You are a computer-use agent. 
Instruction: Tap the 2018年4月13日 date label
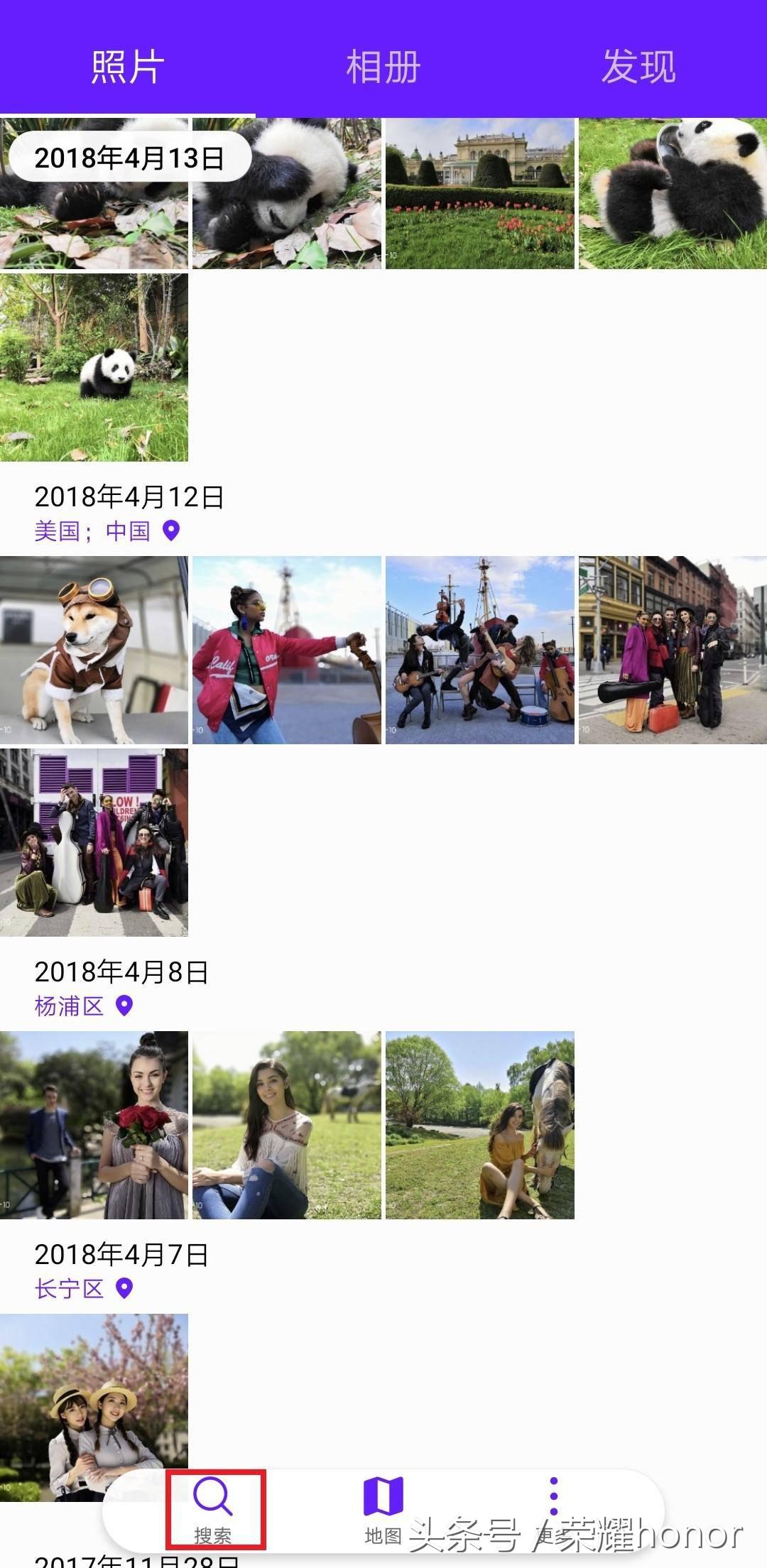click(x=131, y=158)
